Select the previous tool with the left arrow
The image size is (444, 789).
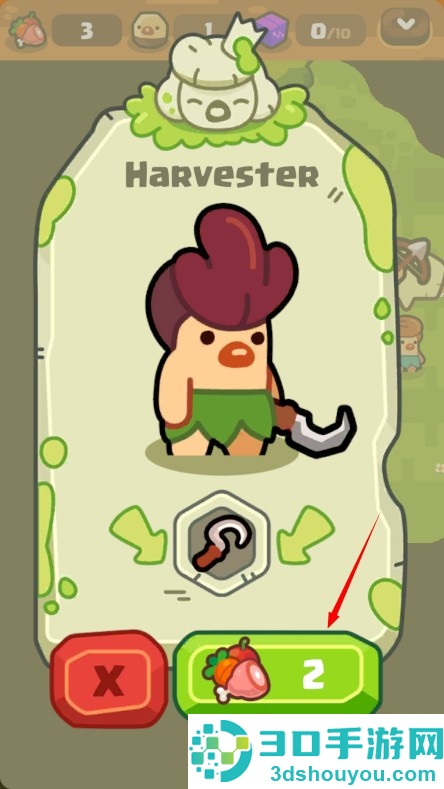[138, 535]
